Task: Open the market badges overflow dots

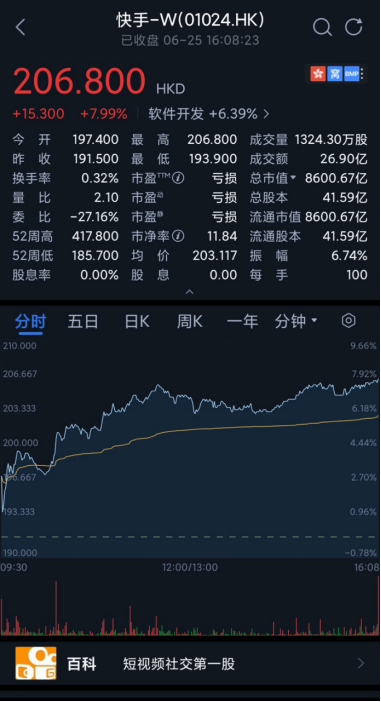Action: tap(362, 73)
